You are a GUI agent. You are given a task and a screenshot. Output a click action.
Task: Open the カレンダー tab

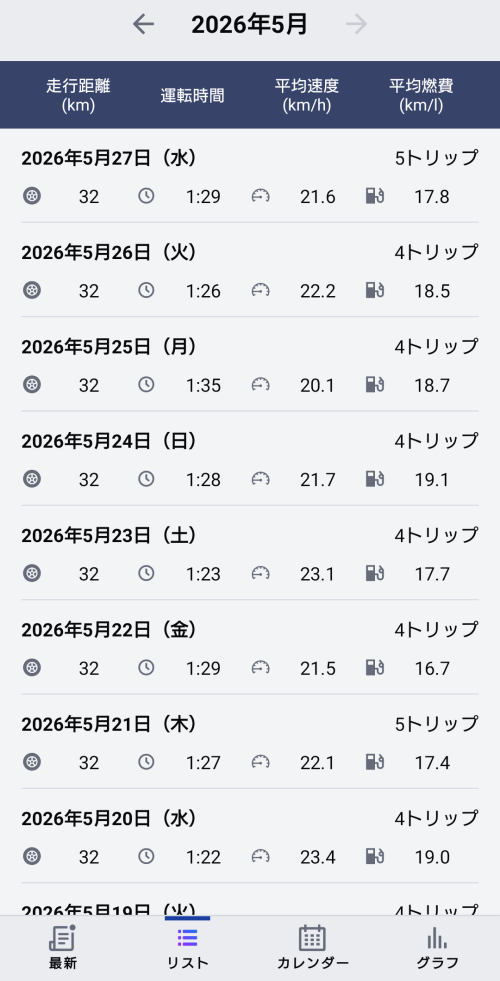[x=312, y=947]
